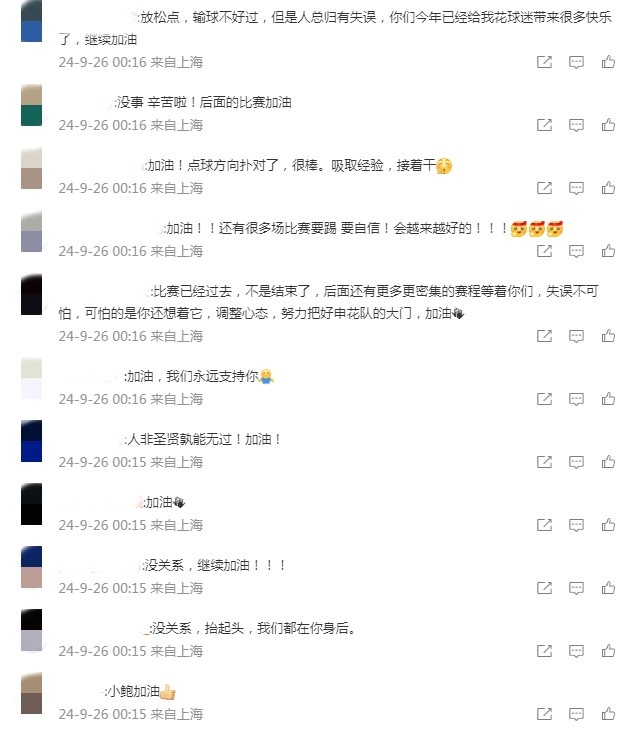This screenshot has width=630, height=732.
Task: Forward the 我们永远支持你 comment
Action: (x=544, y=399)
